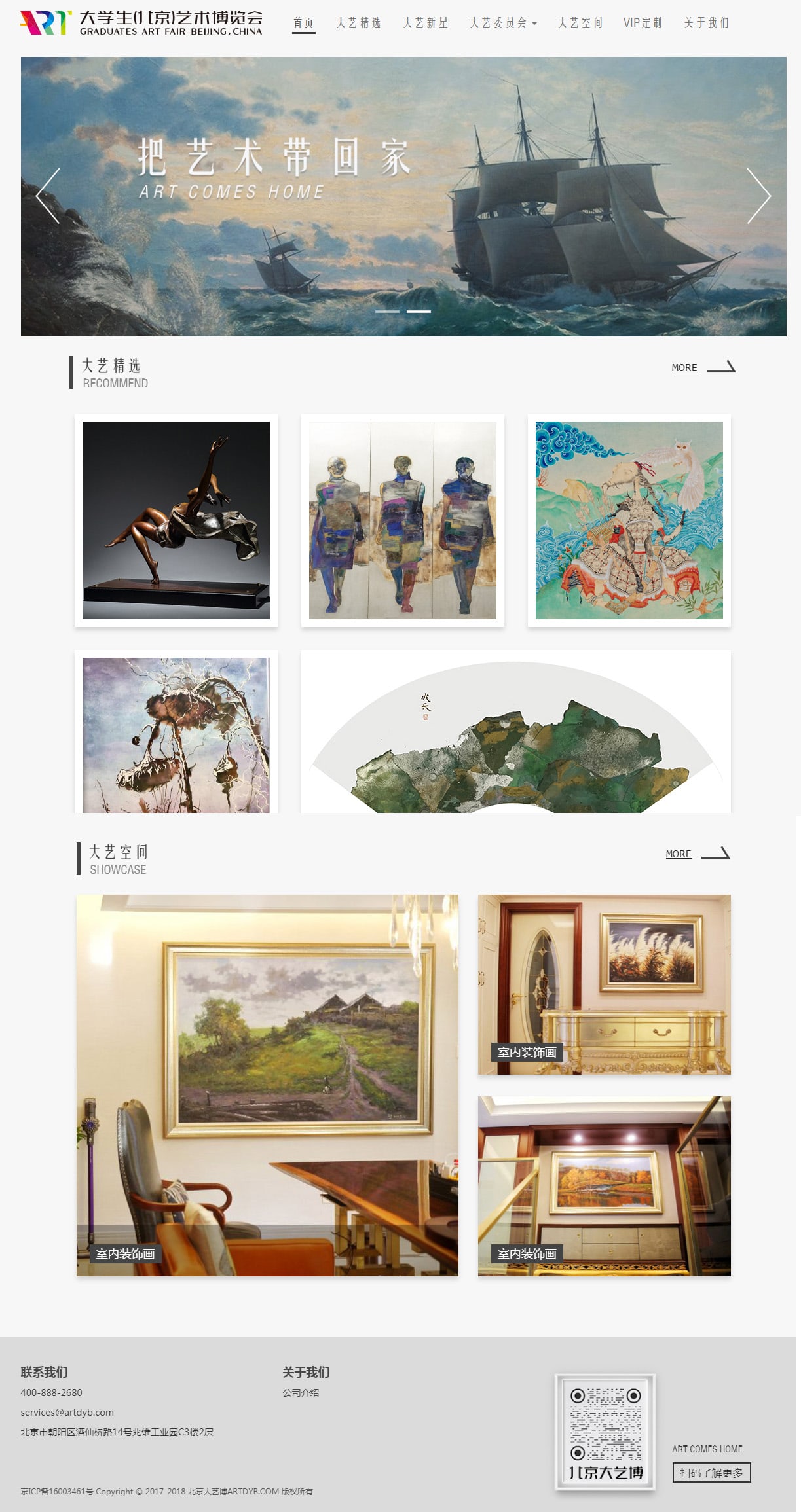View the three walking figures painting

pyautogui.click(x=402, y=520)
